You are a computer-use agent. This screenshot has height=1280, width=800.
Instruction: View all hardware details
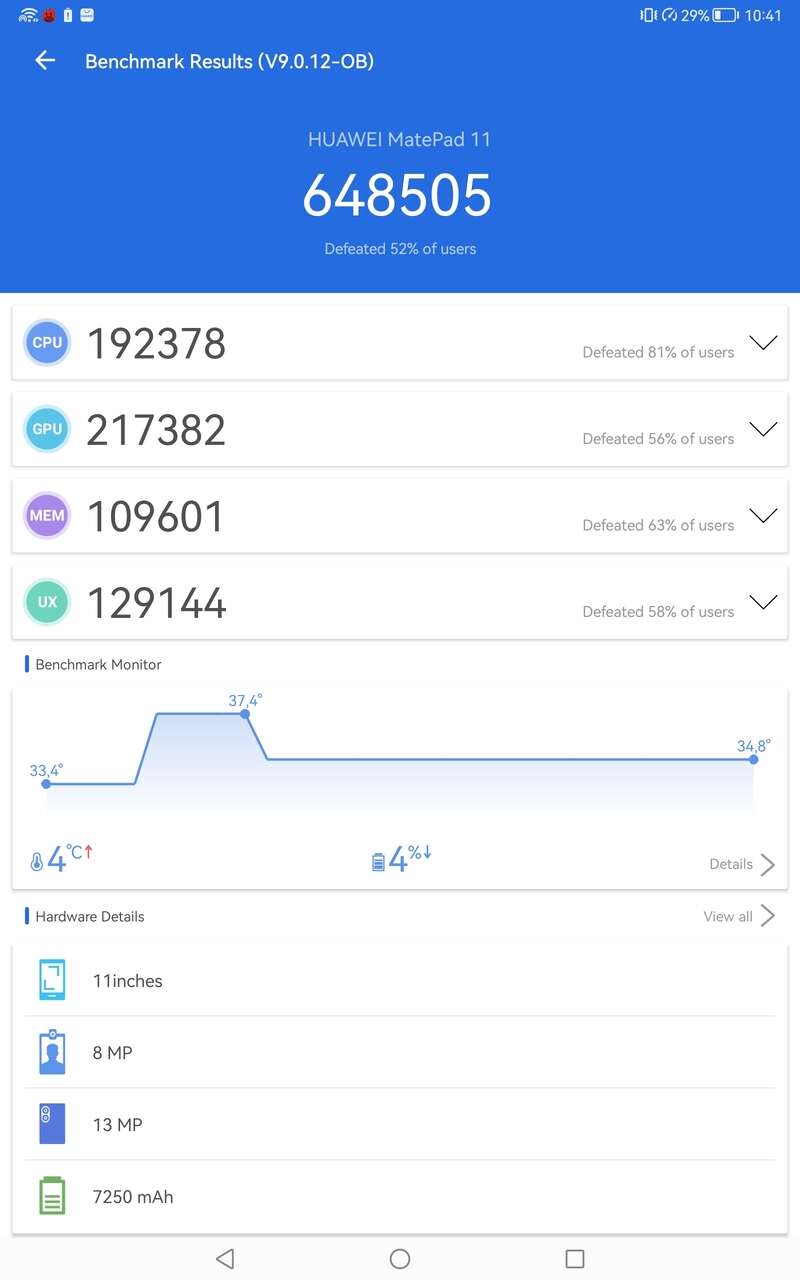tap(739, 916)
